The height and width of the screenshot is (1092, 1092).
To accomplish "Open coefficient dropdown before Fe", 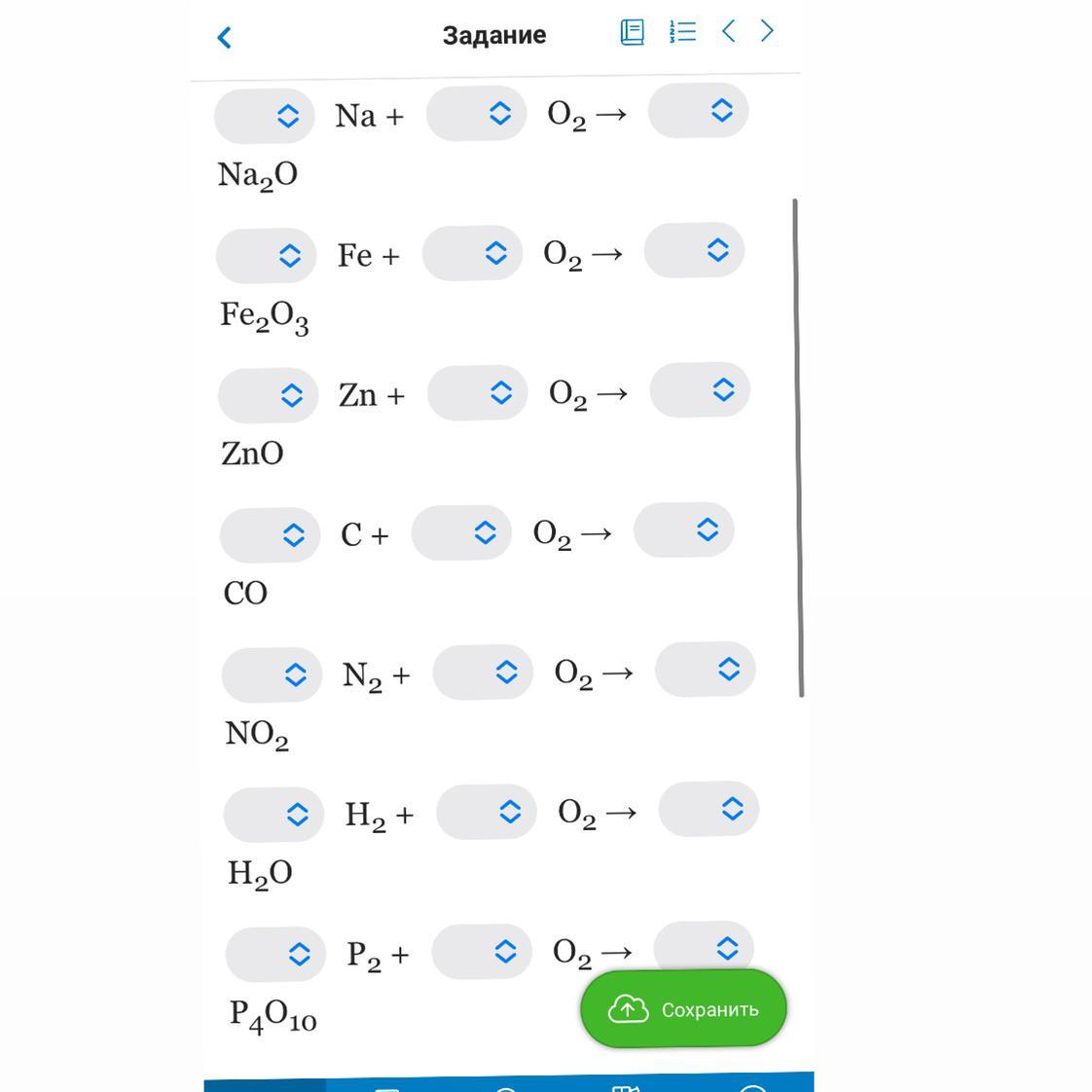I will pos(266,256).
